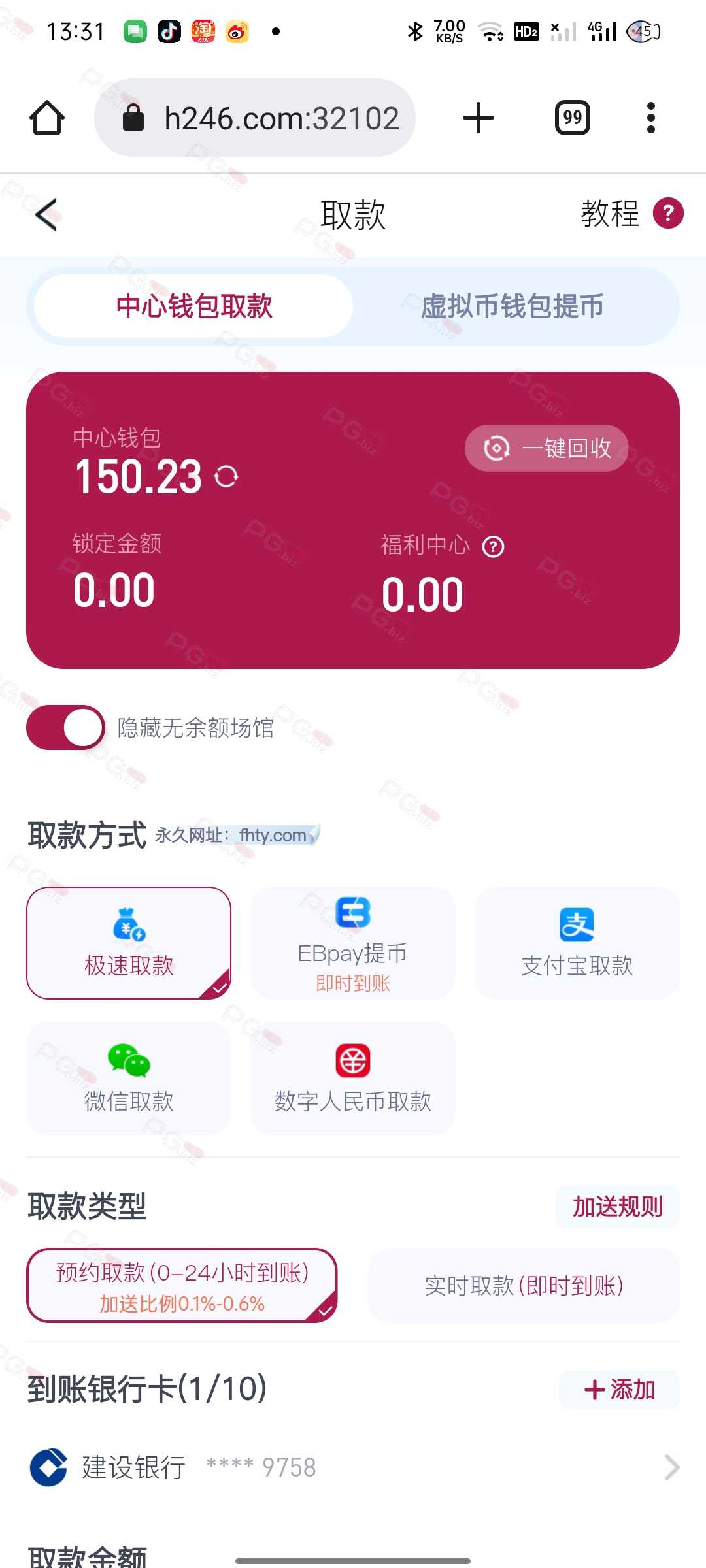Choose EBpay提币 withdrawal method
This screenshot has width=706, height=1568.
(x=353, y=943)
